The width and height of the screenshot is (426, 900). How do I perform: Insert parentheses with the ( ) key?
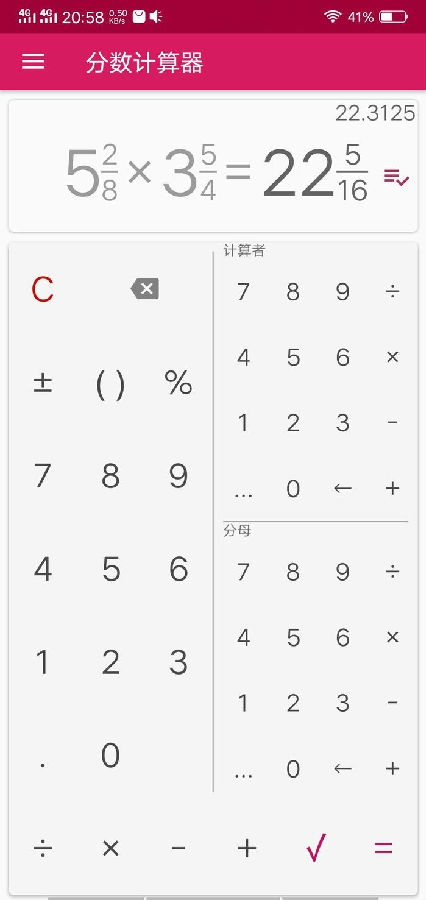point(110,385)
